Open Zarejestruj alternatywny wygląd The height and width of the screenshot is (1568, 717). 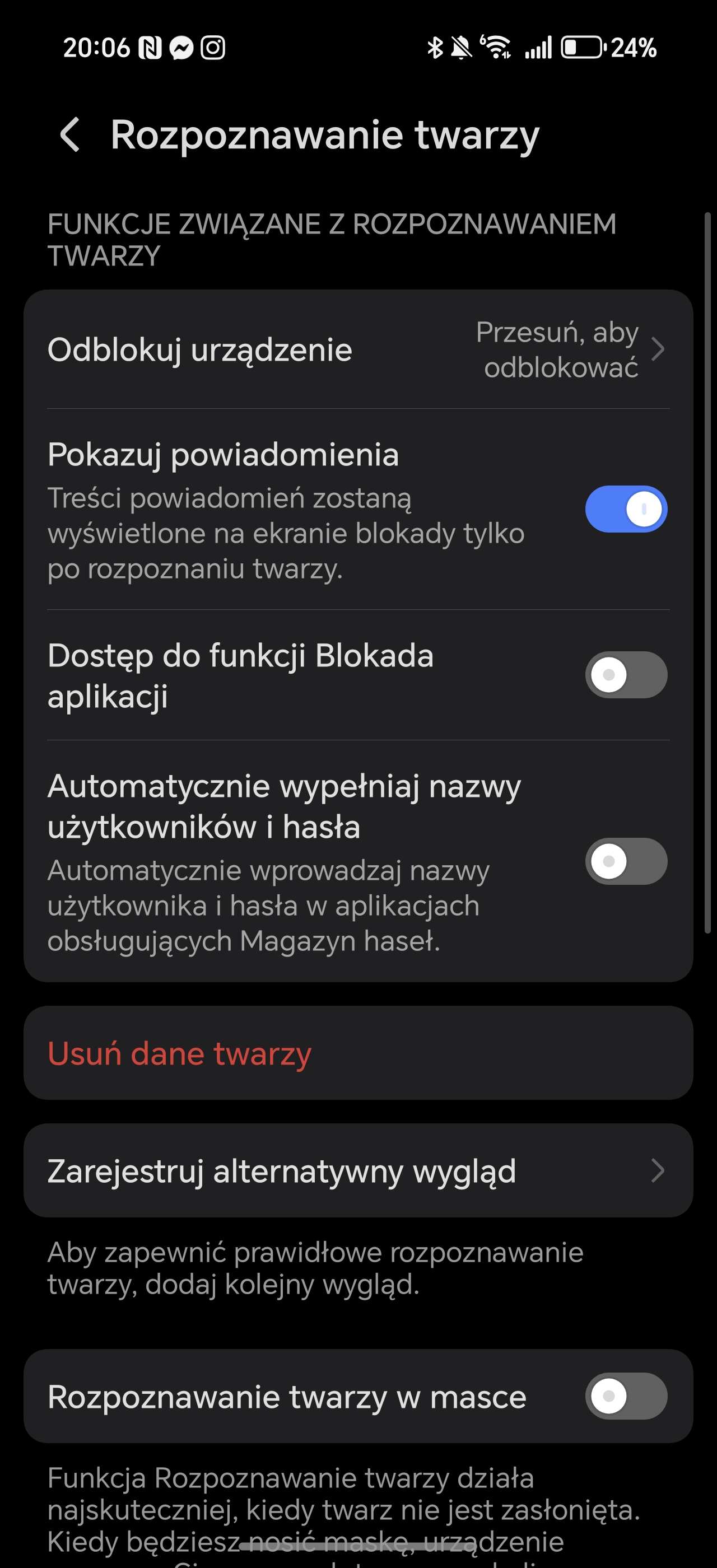[x=358, y=1170]
